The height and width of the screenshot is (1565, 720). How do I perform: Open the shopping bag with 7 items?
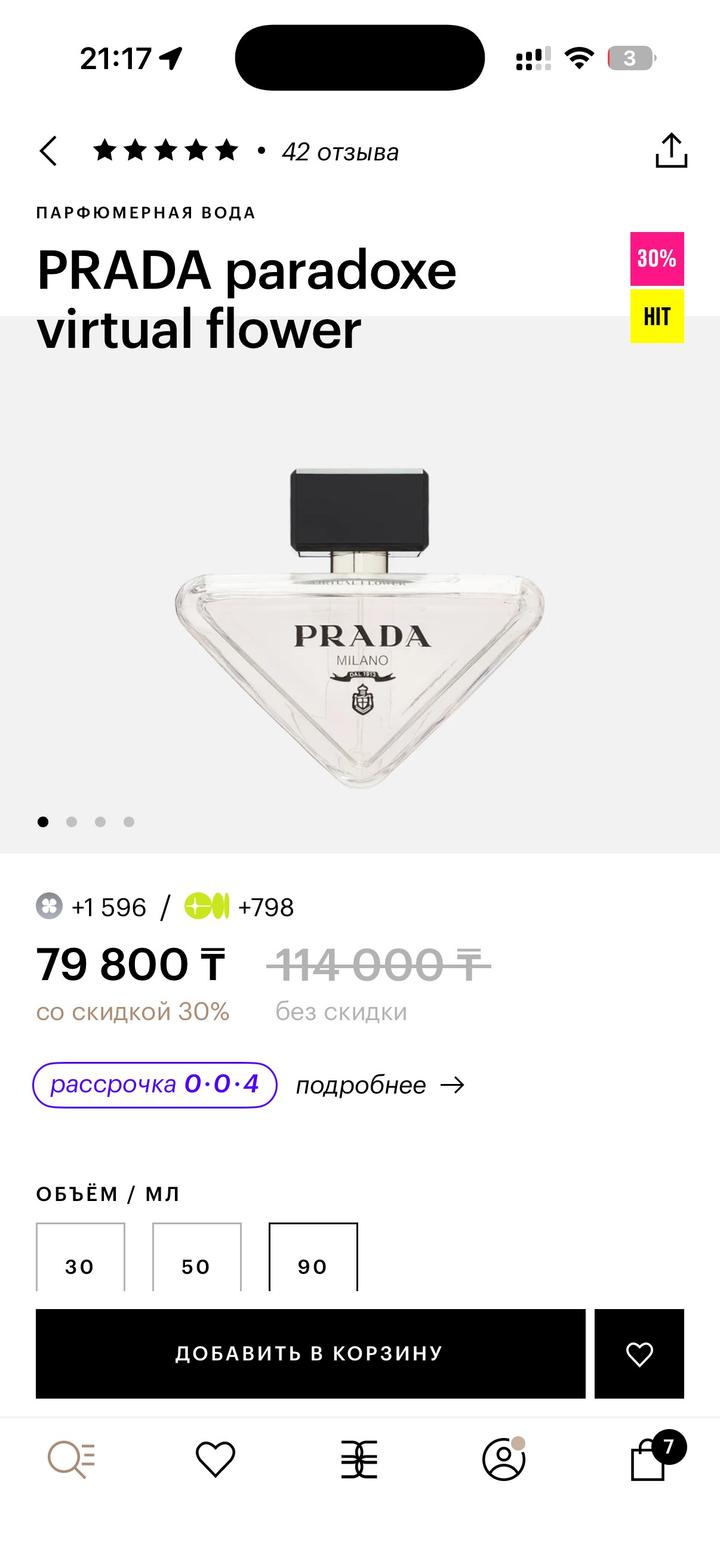648,1460
